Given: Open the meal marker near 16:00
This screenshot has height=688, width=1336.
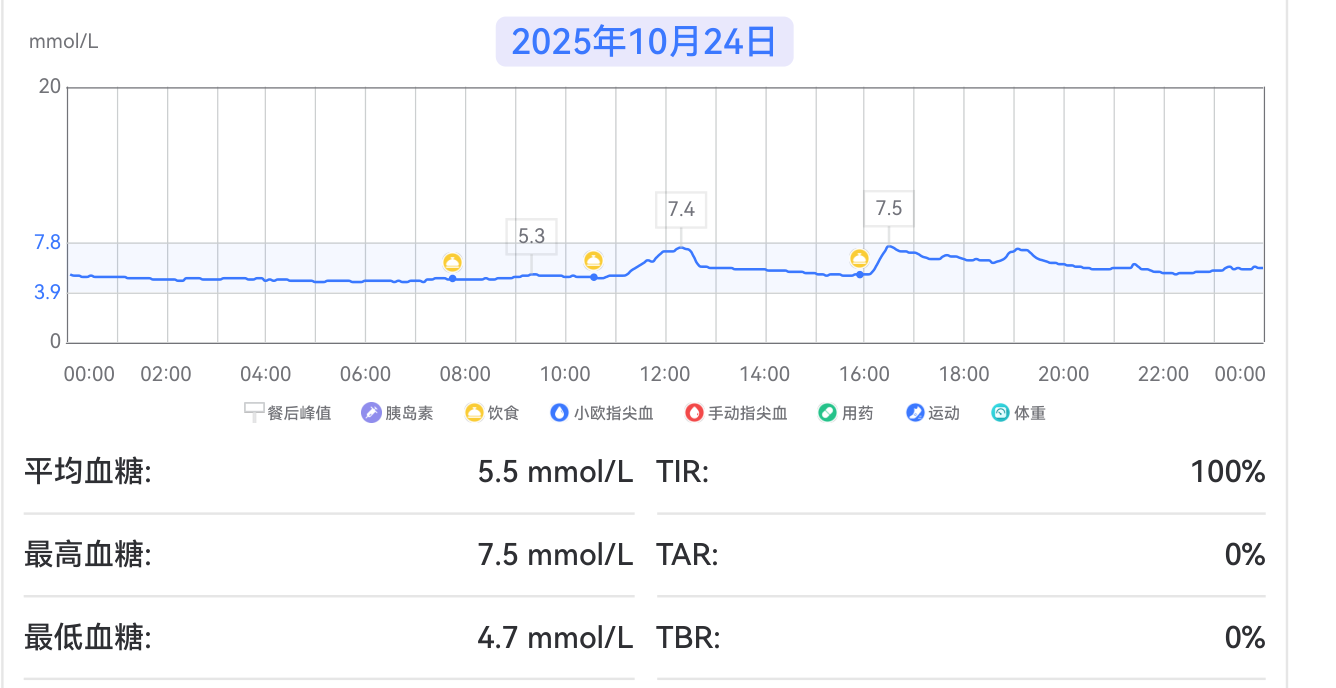Looking at the screenshot, I should (x=859, y=258).
